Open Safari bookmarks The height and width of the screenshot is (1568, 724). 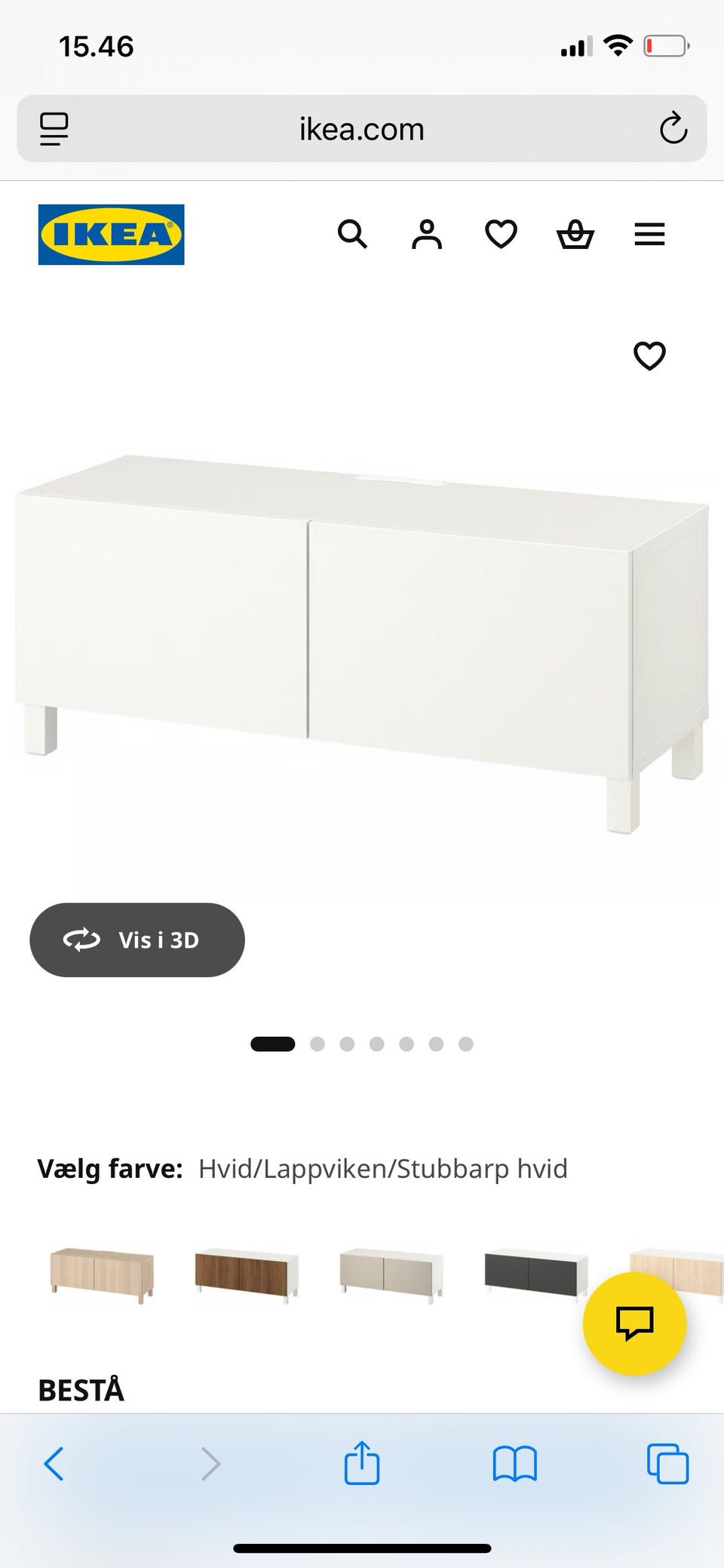[x=514, y=1464]
